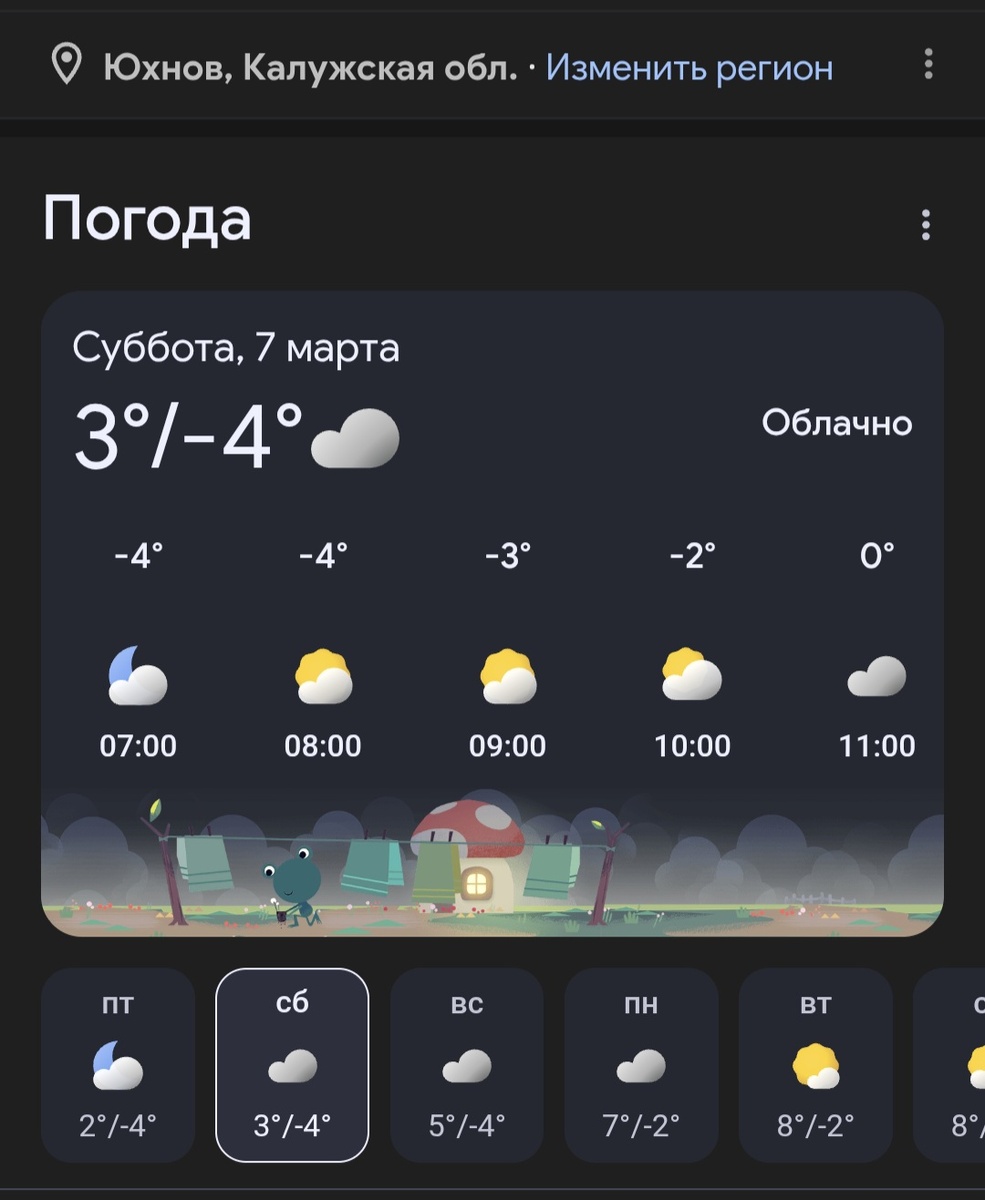Open the three-dot menu in the top bar
985x1200 pixels.
928,66
